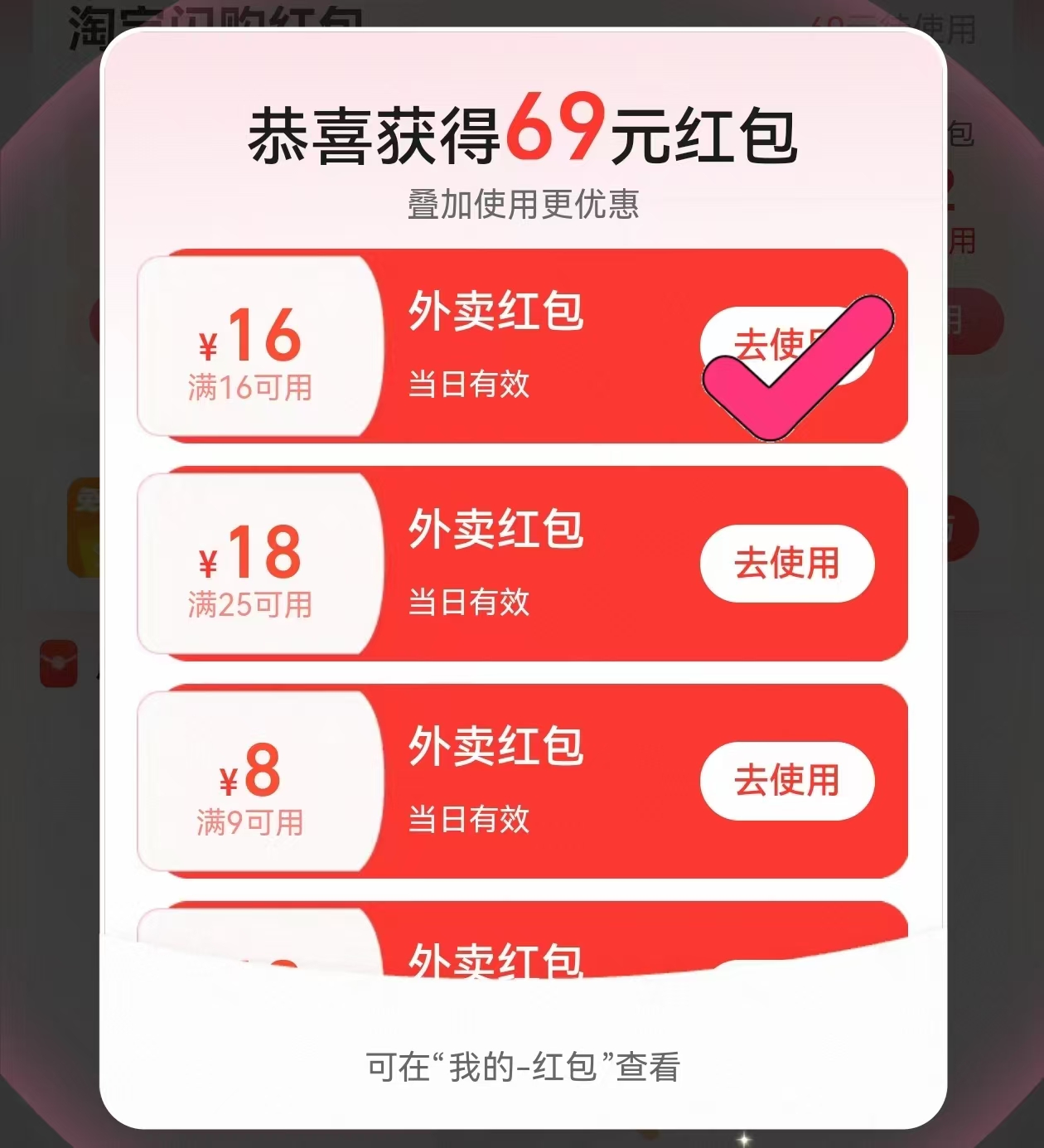
Task: Select the ¥18 外卖红包 coupon card
Action: 522,564
